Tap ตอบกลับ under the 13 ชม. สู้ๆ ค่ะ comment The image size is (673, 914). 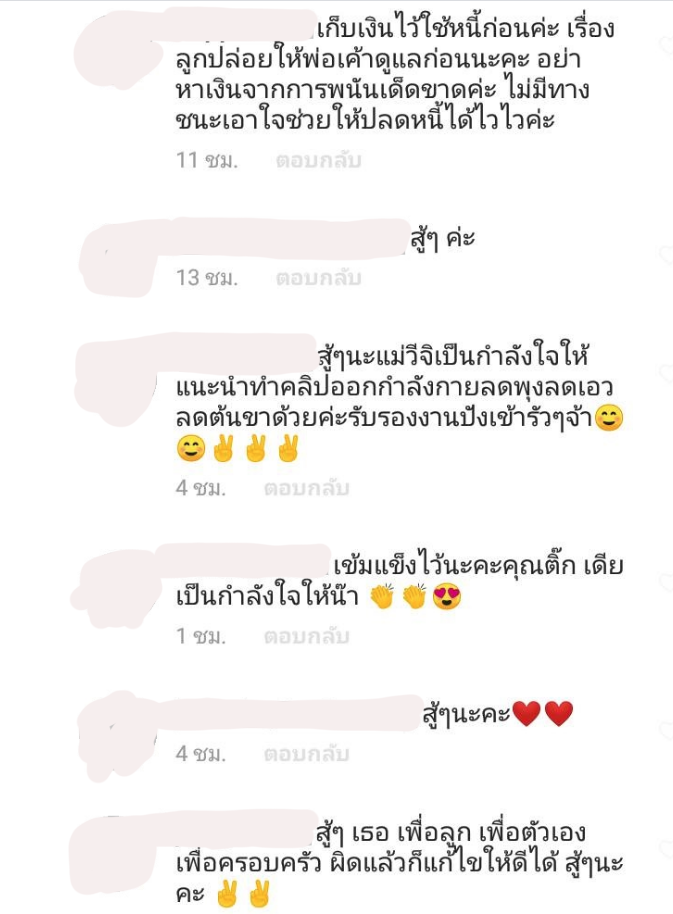tap(318, 278)
